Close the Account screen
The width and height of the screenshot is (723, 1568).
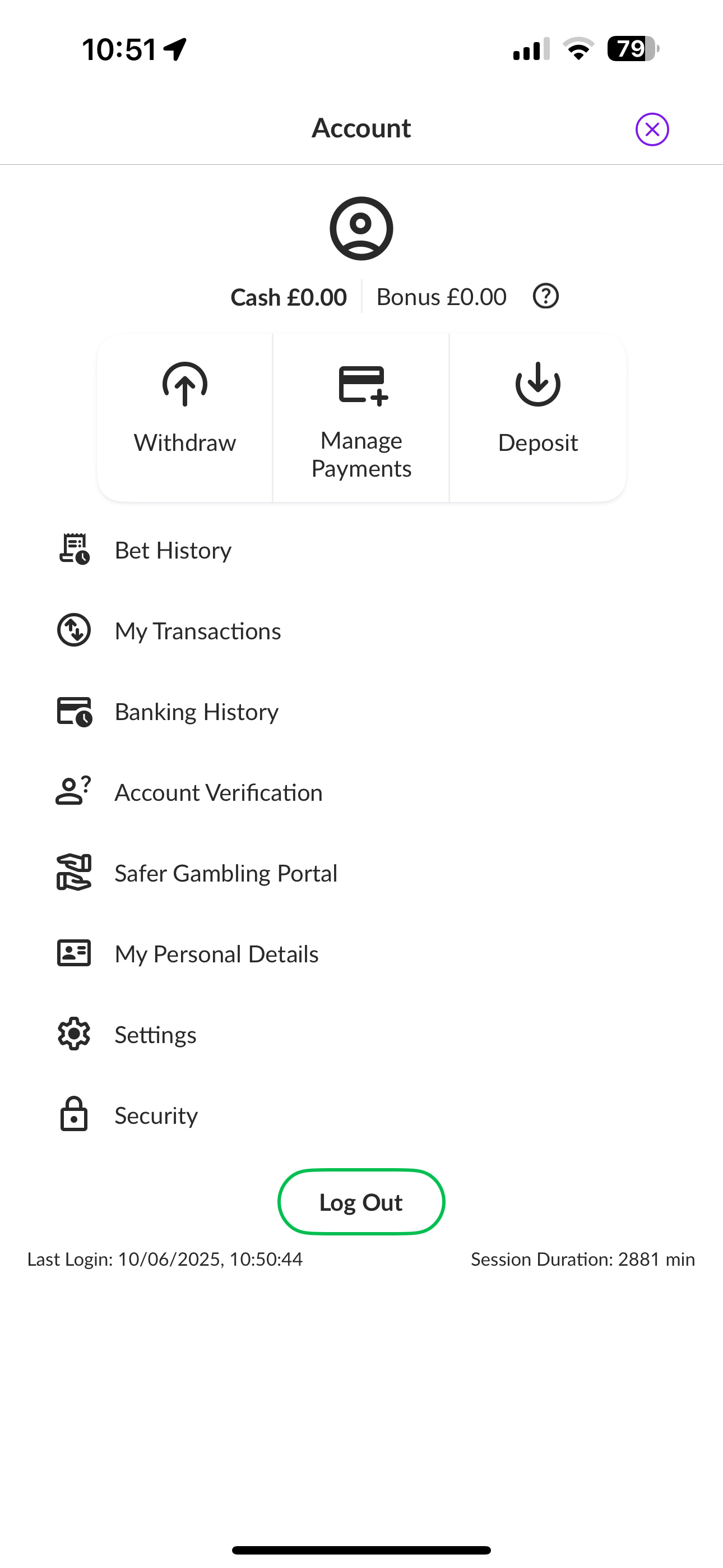(652, 129)
